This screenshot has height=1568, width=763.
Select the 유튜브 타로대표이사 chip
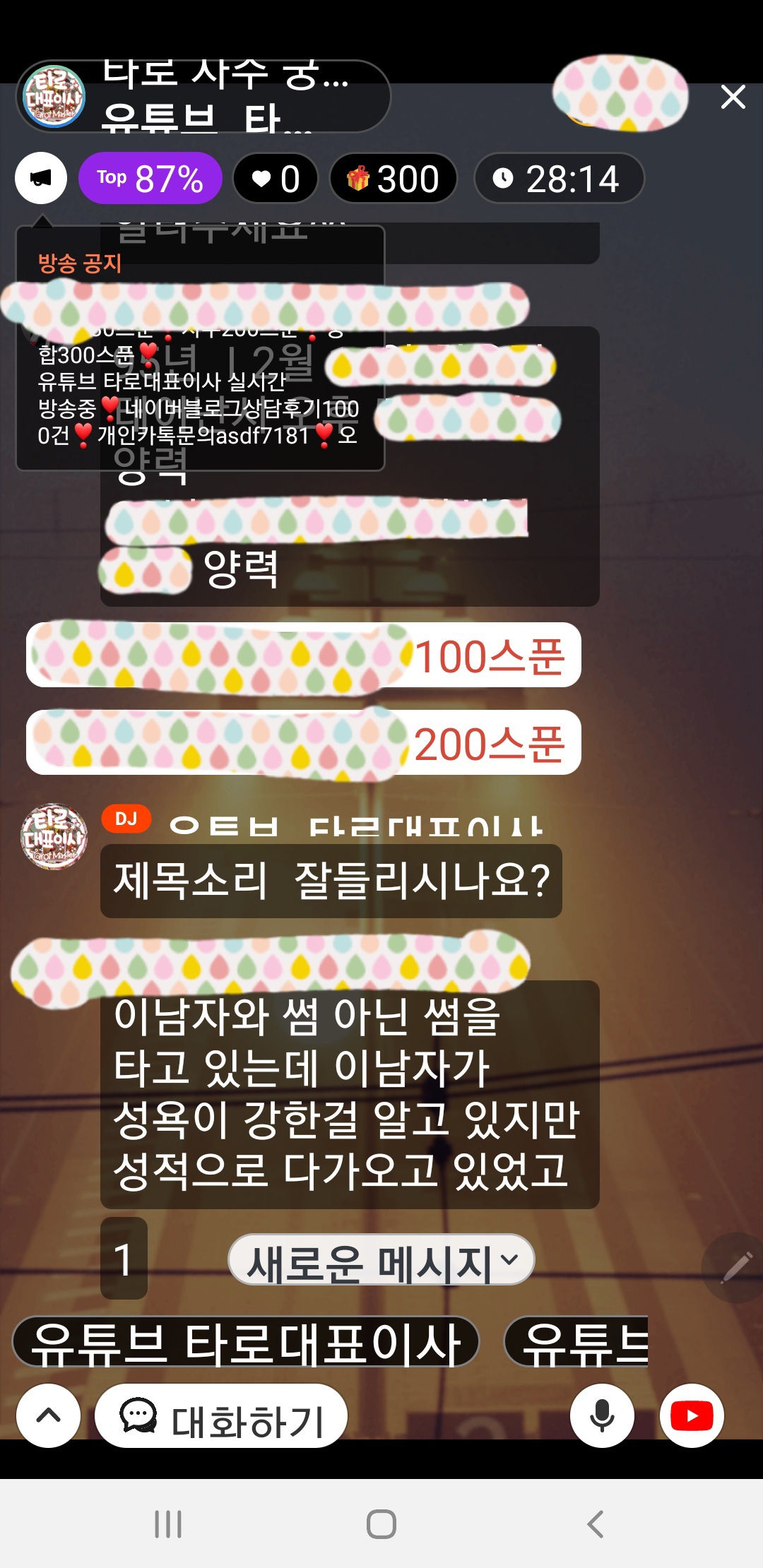(246, 1342)
